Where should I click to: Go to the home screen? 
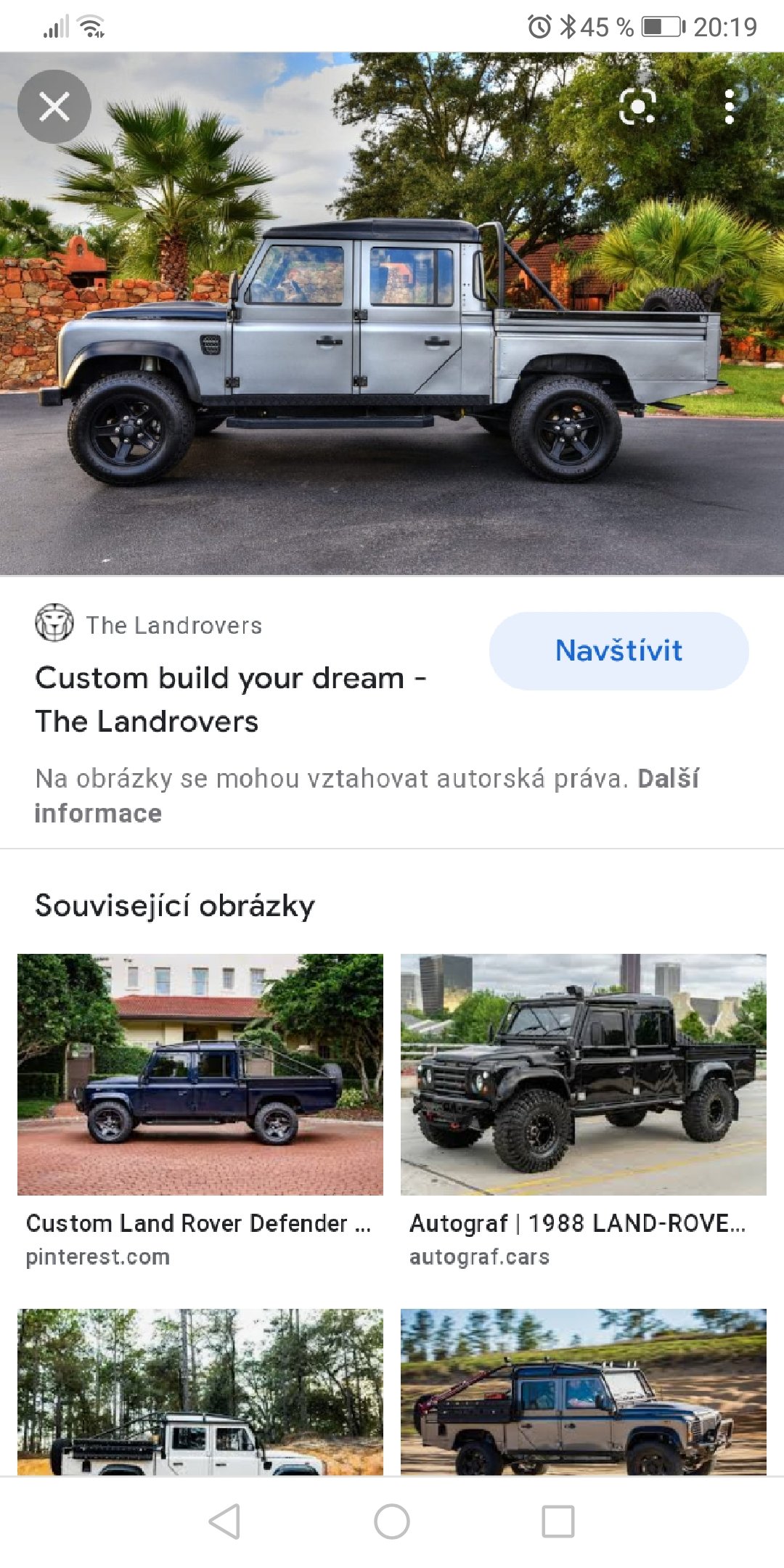(392, 1522)
